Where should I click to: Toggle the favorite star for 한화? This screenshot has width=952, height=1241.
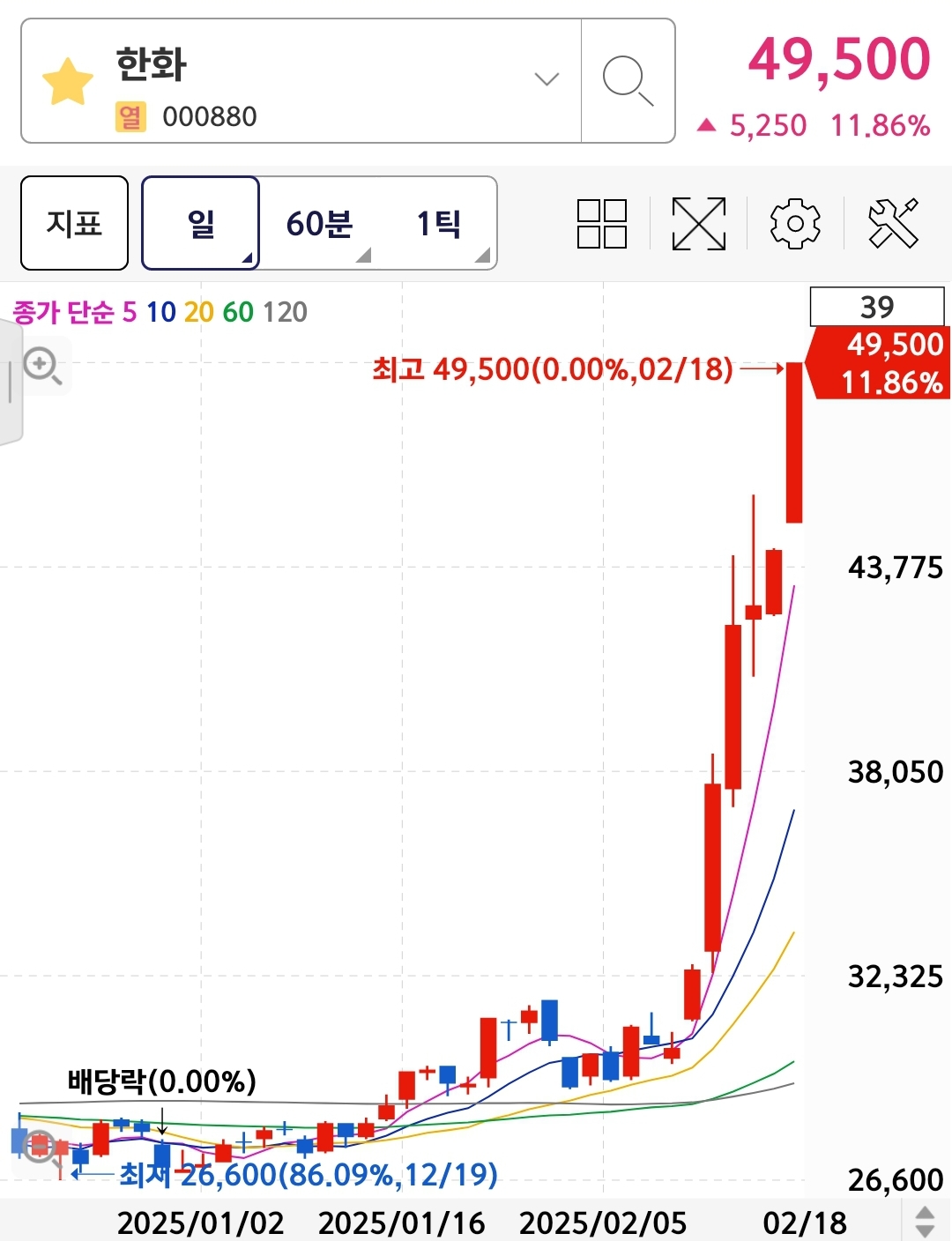[x=68, y=82]
